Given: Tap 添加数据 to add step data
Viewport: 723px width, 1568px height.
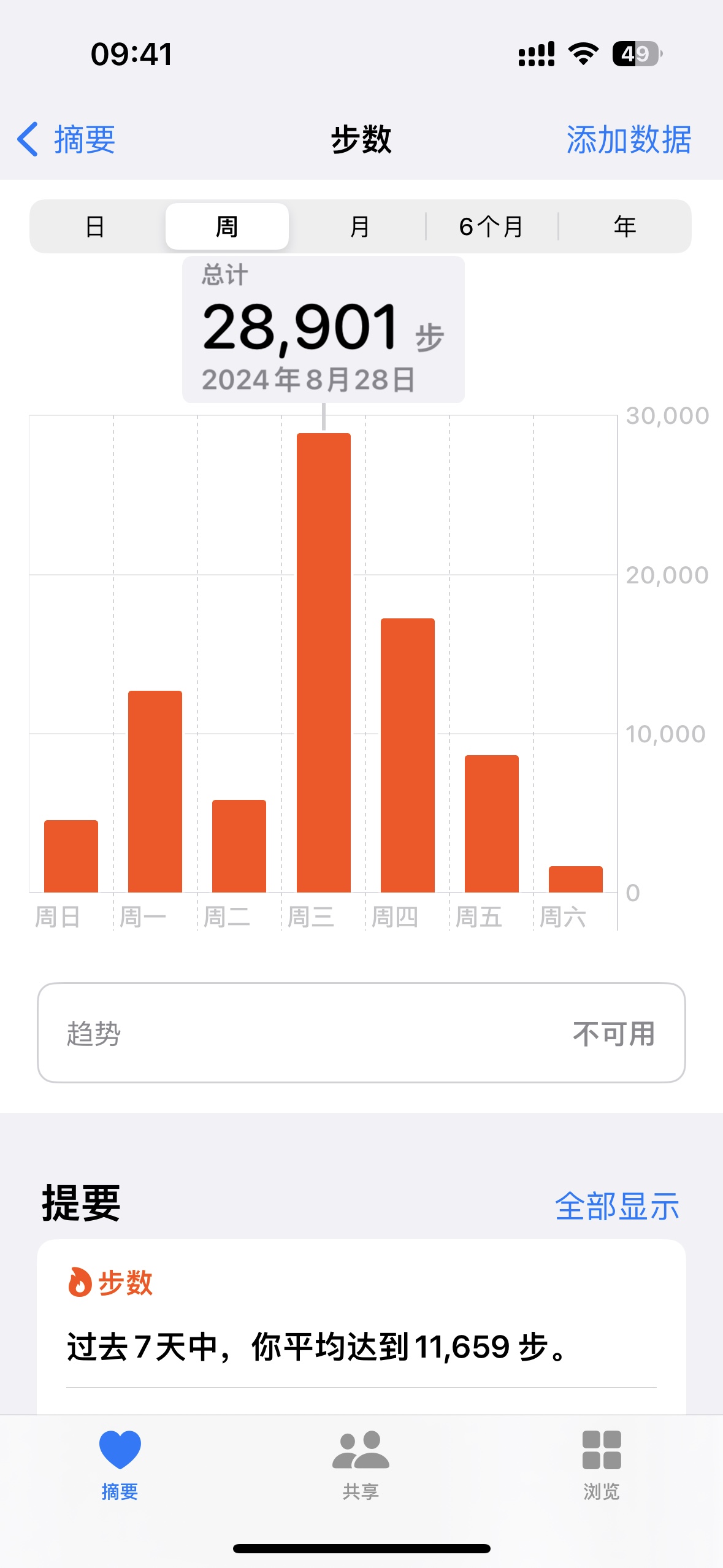Looking at the screenshot, I should tap(629, 140).
